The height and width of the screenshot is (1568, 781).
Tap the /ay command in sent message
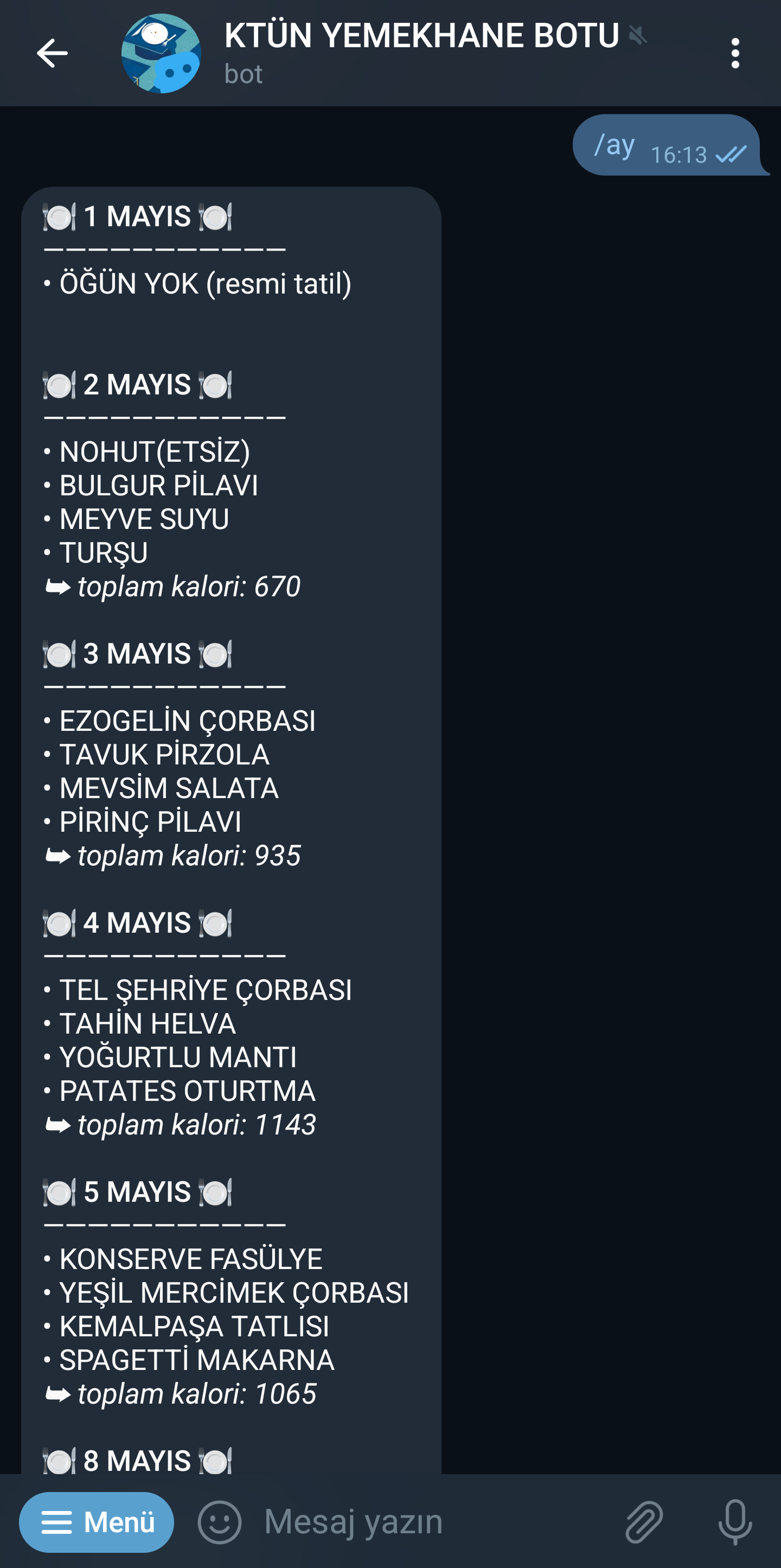point(614,145)
